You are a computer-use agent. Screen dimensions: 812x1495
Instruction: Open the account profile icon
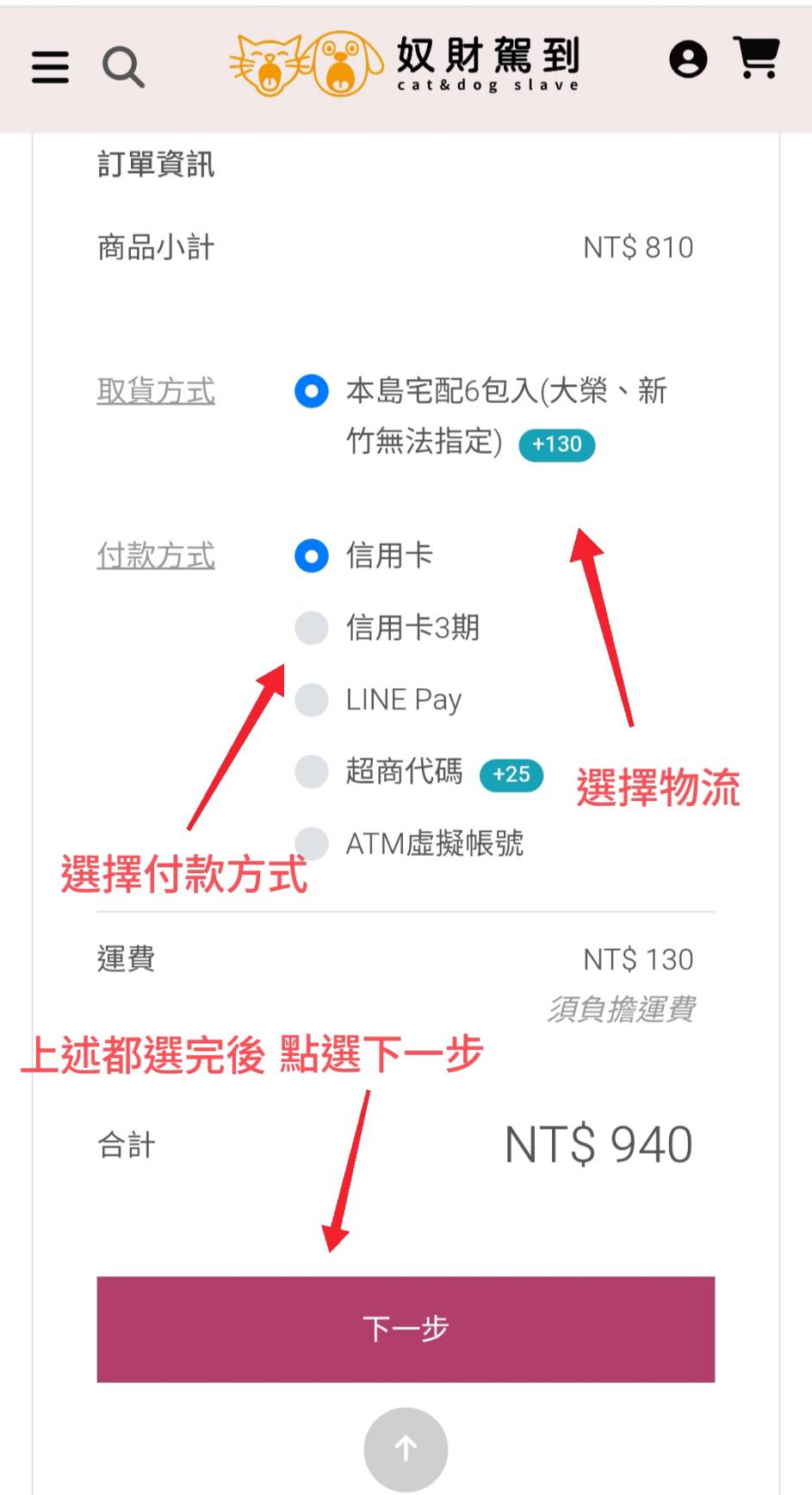coord(688,59)
